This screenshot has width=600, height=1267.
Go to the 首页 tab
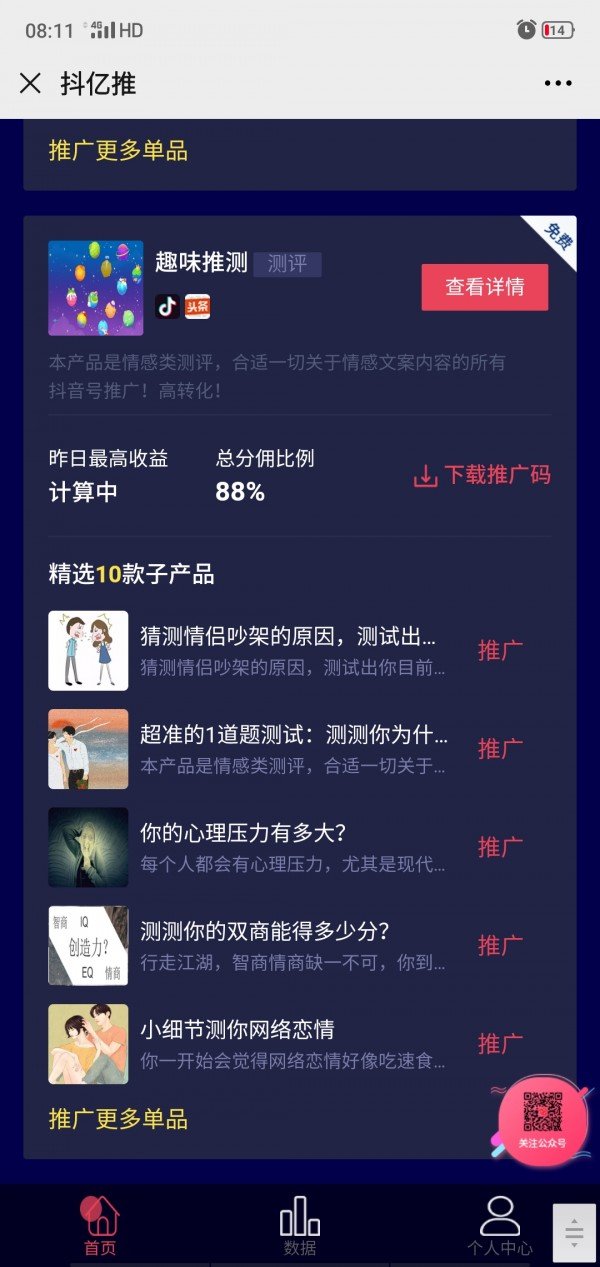pyautogui.click(x=100, y=1226)
